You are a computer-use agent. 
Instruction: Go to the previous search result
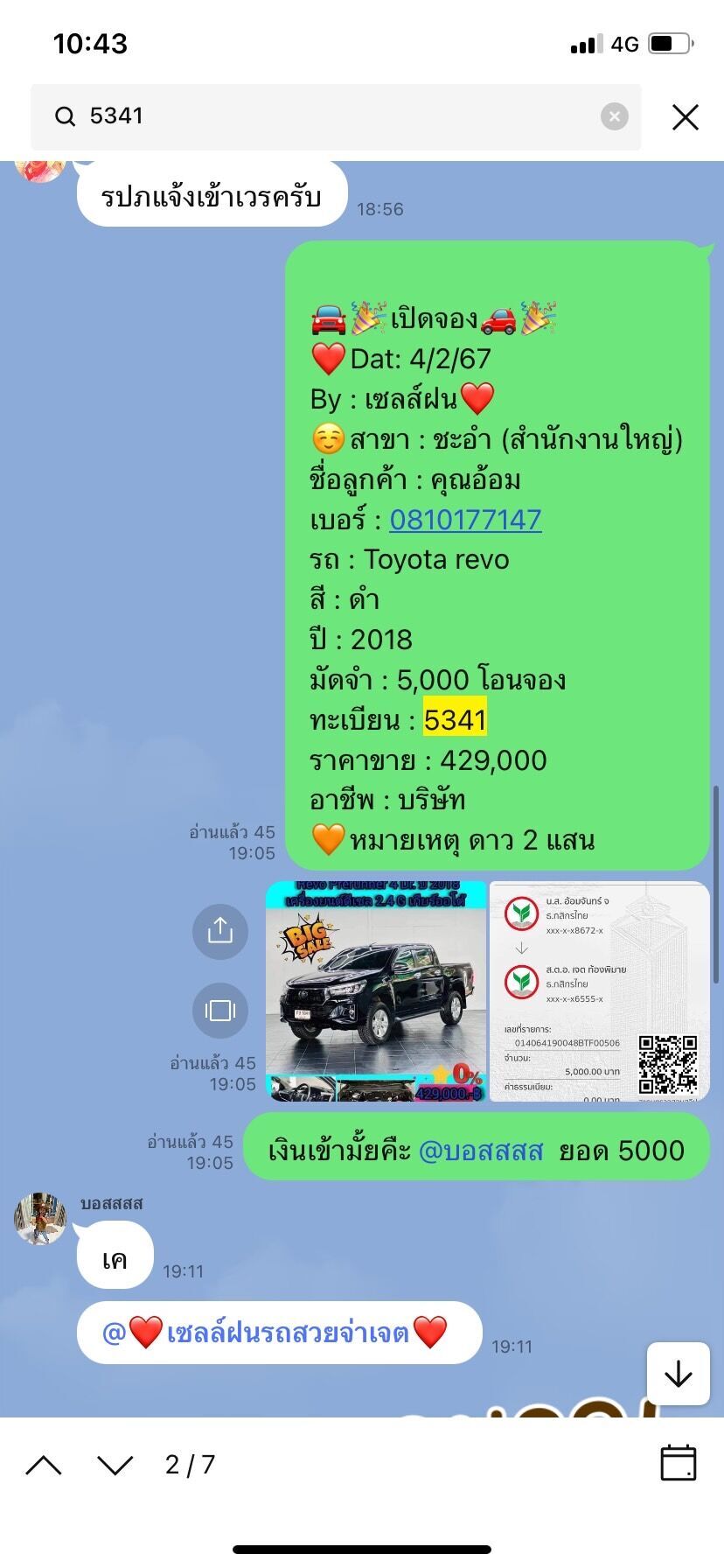click(x=44, y=1465)
